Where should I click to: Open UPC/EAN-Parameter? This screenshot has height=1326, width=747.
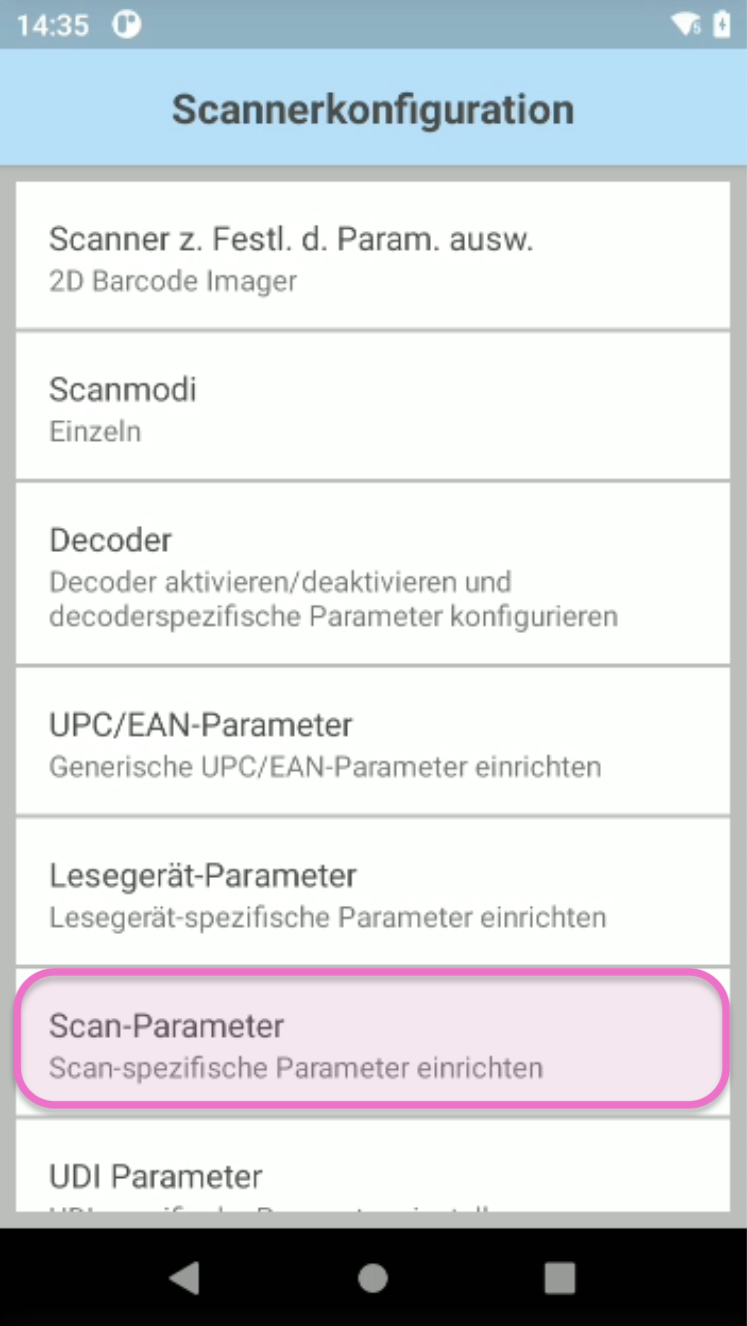click(372, 742)
